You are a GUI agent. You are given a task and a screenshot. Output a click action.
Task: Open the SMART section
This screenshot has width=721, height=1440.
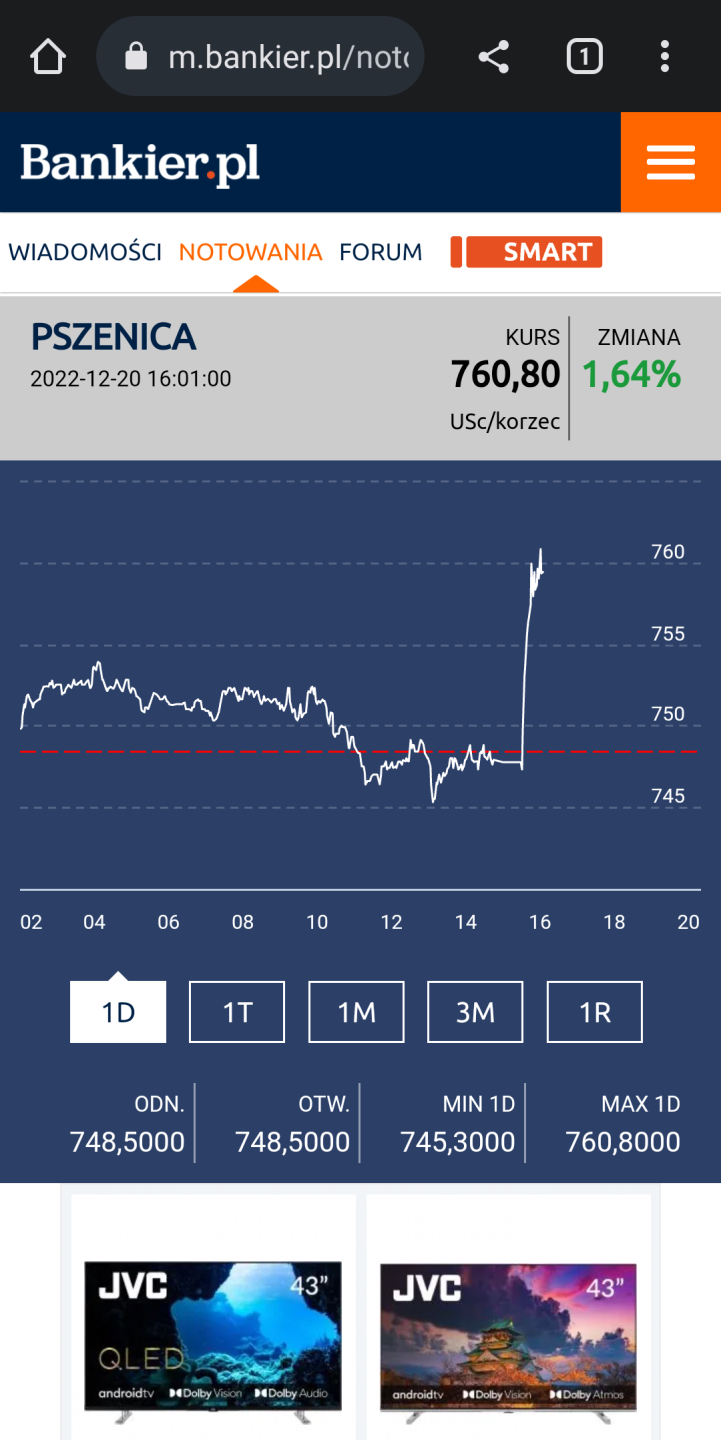click(527, 252)
